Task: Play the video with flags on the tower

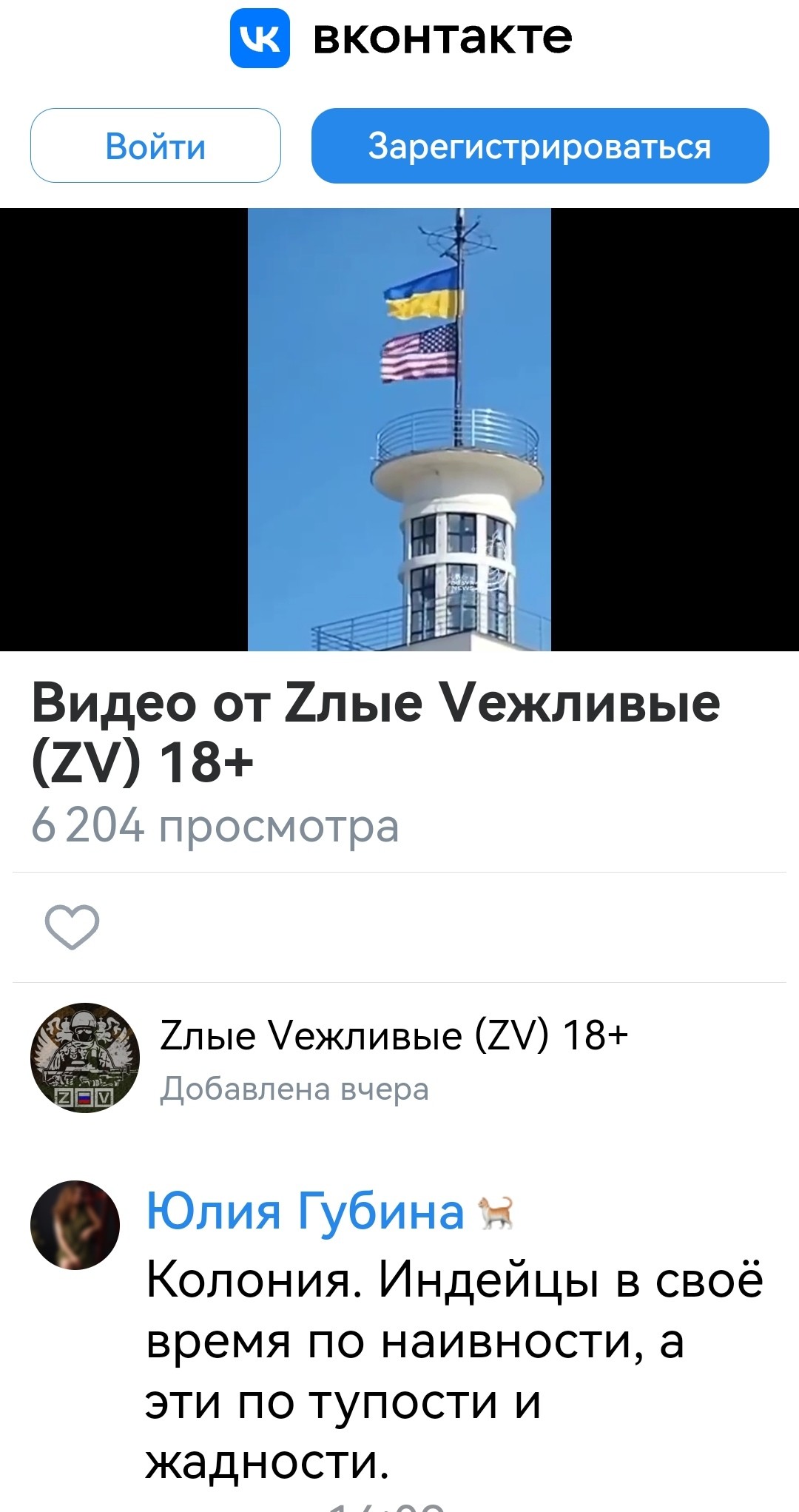Action: 399,429
